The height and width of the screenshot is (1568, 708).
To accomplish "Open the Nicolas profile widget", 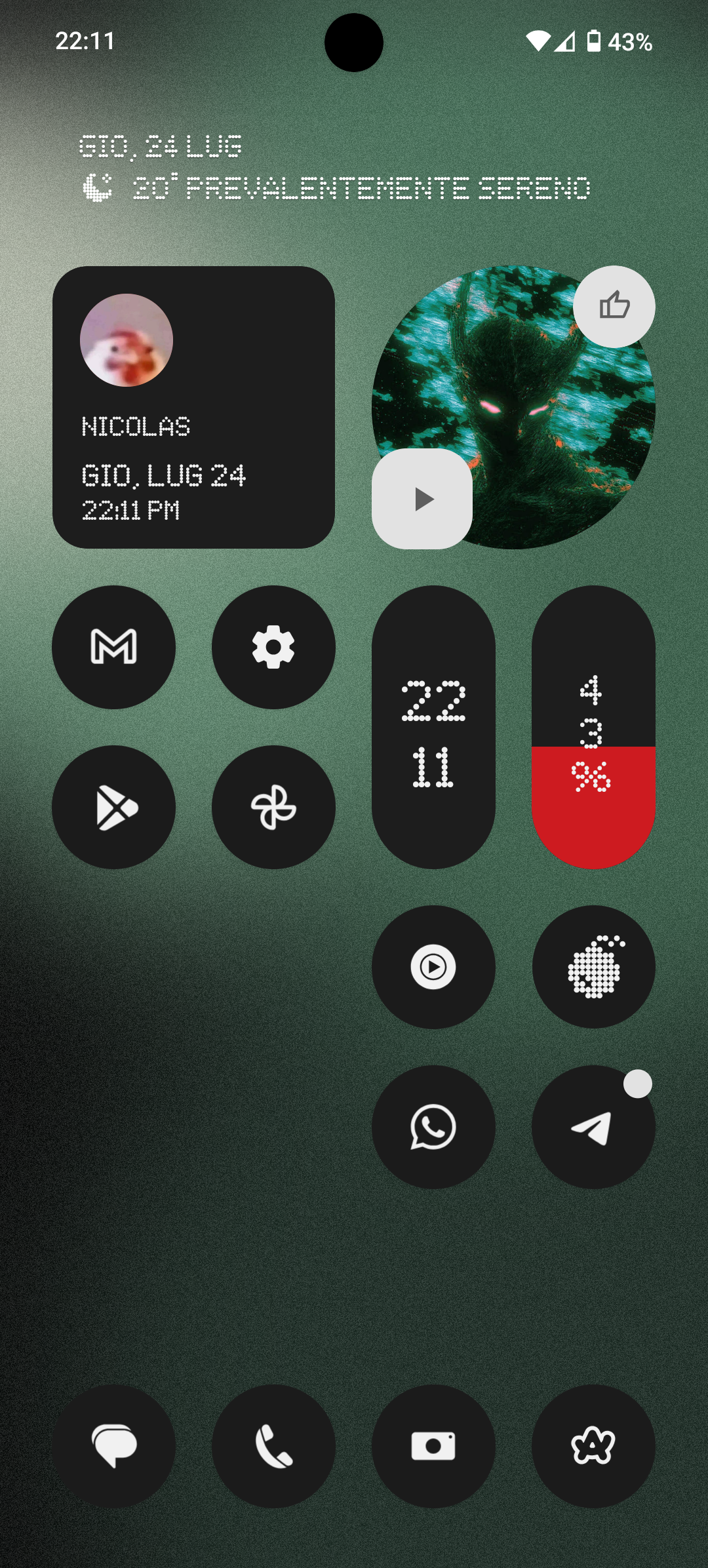I will [x=193, y=407].
